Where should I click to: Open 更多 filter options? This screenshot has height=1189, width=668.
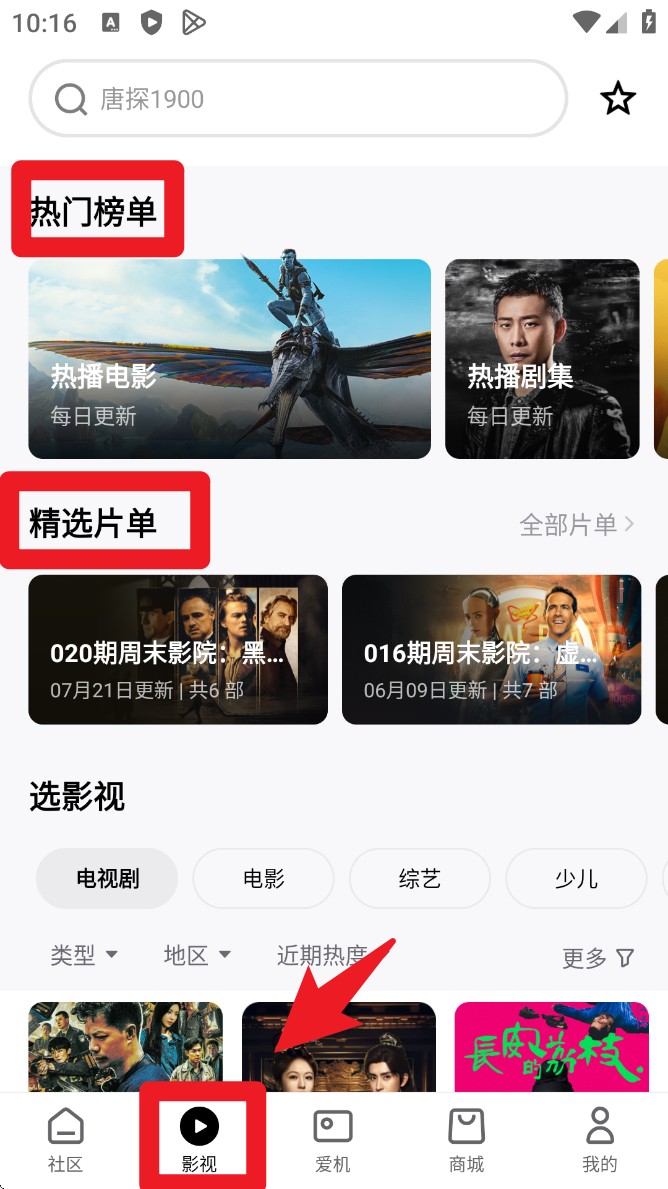(598, 958)
